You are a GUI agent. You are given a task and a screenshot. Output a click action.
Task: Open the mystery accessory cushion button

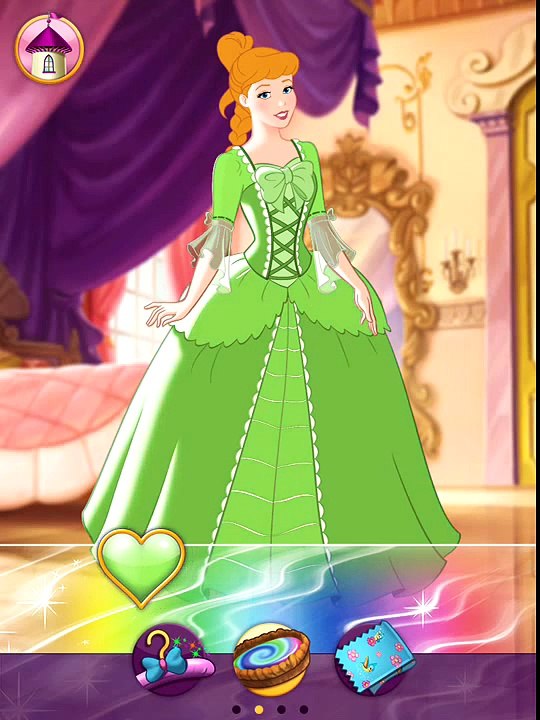pos(174,660)
